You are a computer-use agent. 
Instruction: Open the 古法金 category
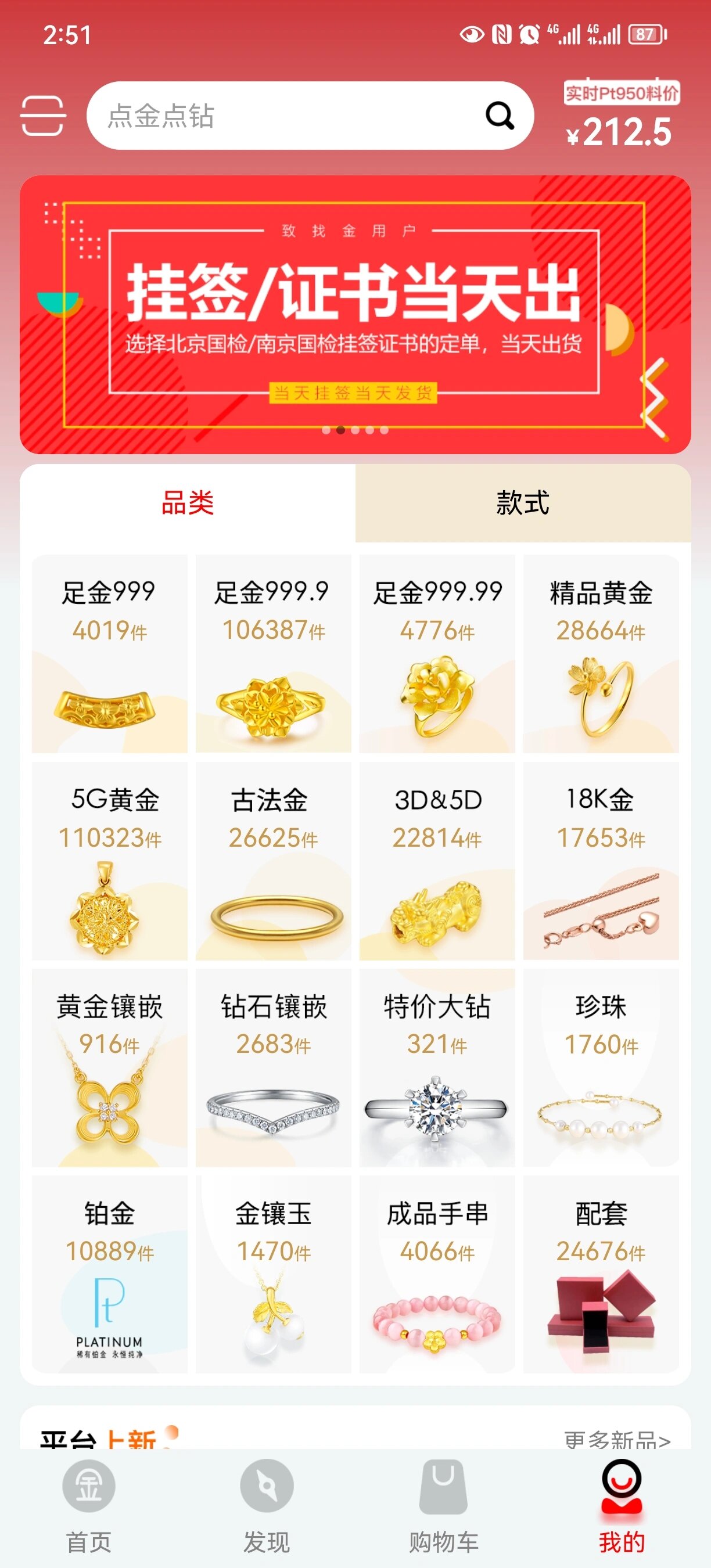[x=274, y=861]
